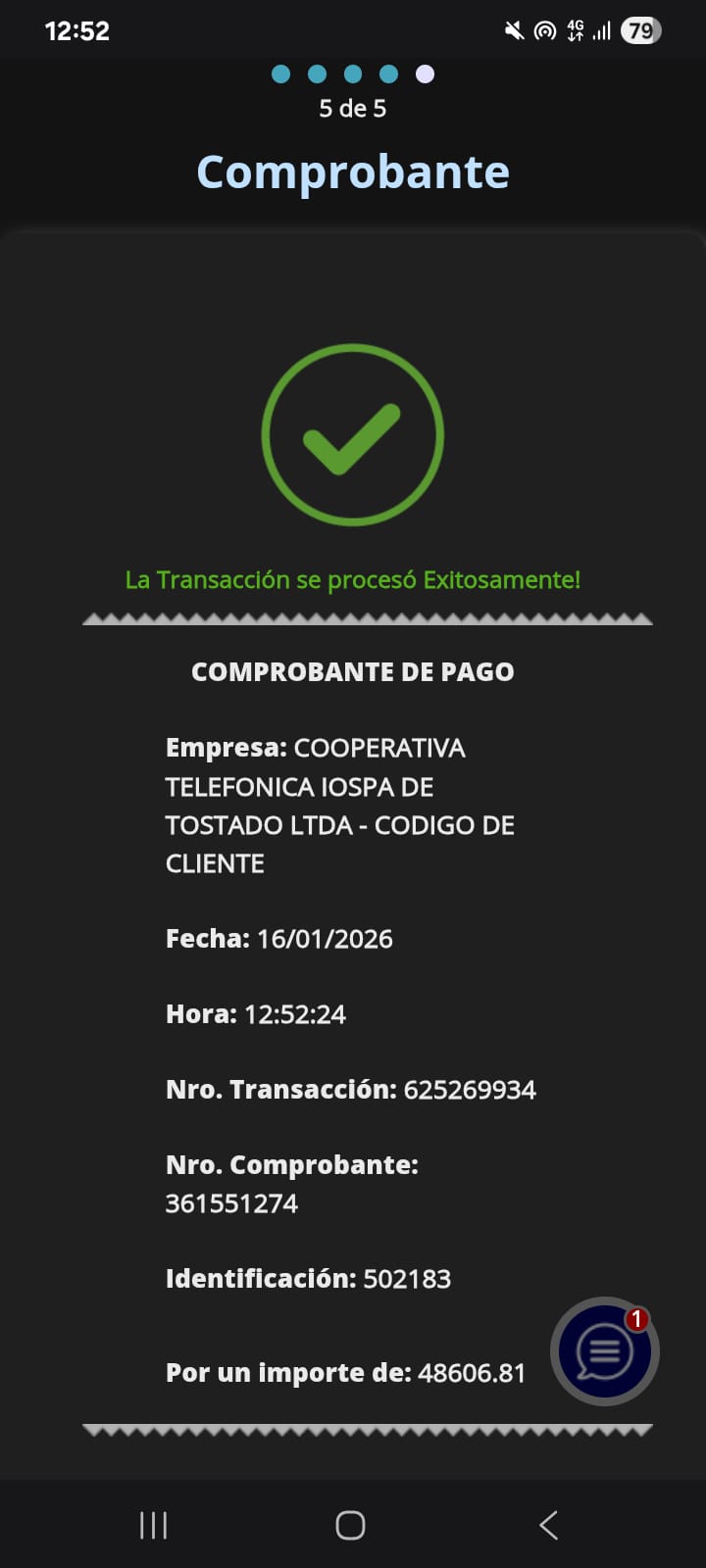
Task: Open the recent apps view
Action: [x=153, y=1525]
